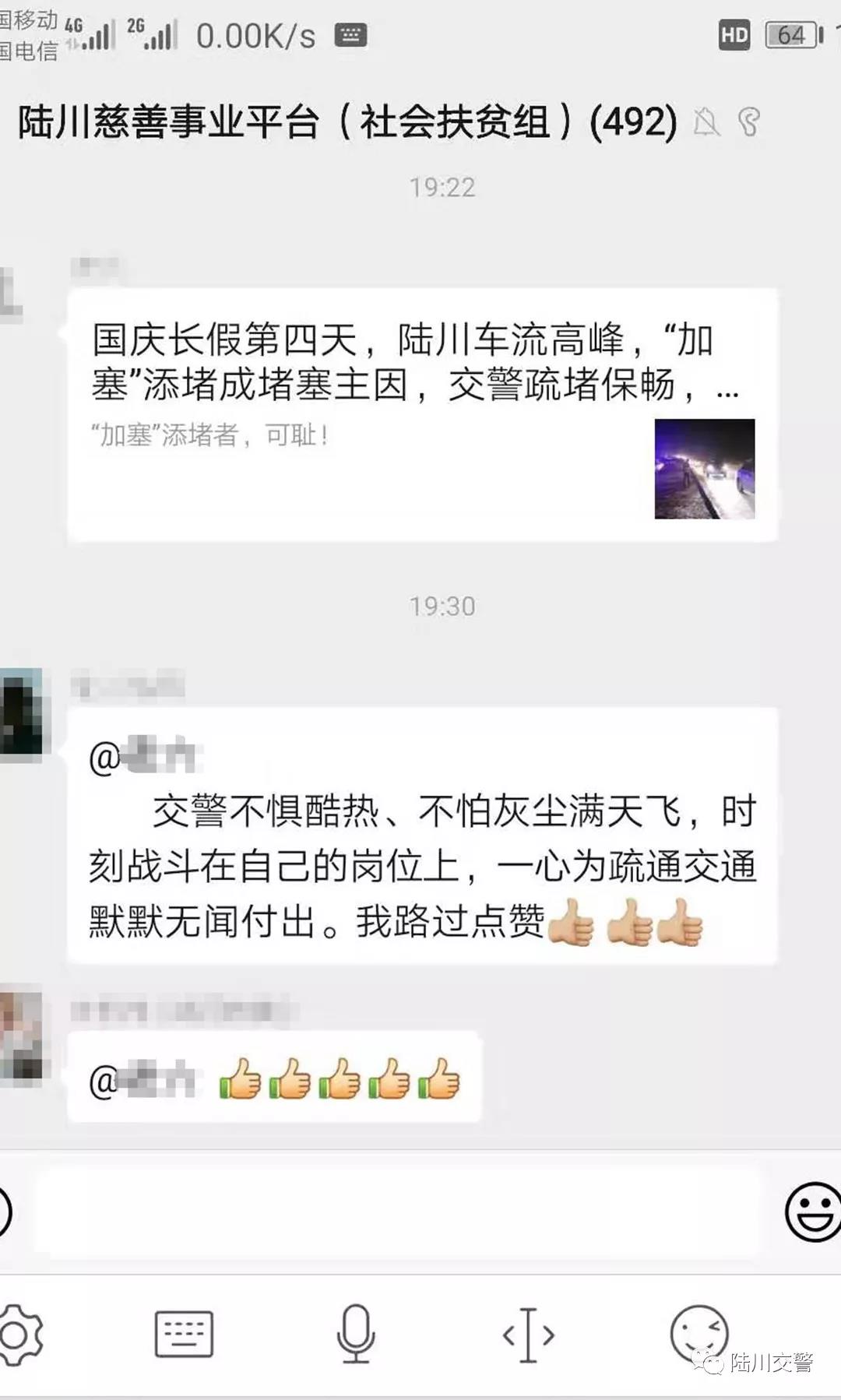Open avatar of sender of 交警不惧酷热 message
The width and height of the screenshot is (841, 1400).
(22, 711)
